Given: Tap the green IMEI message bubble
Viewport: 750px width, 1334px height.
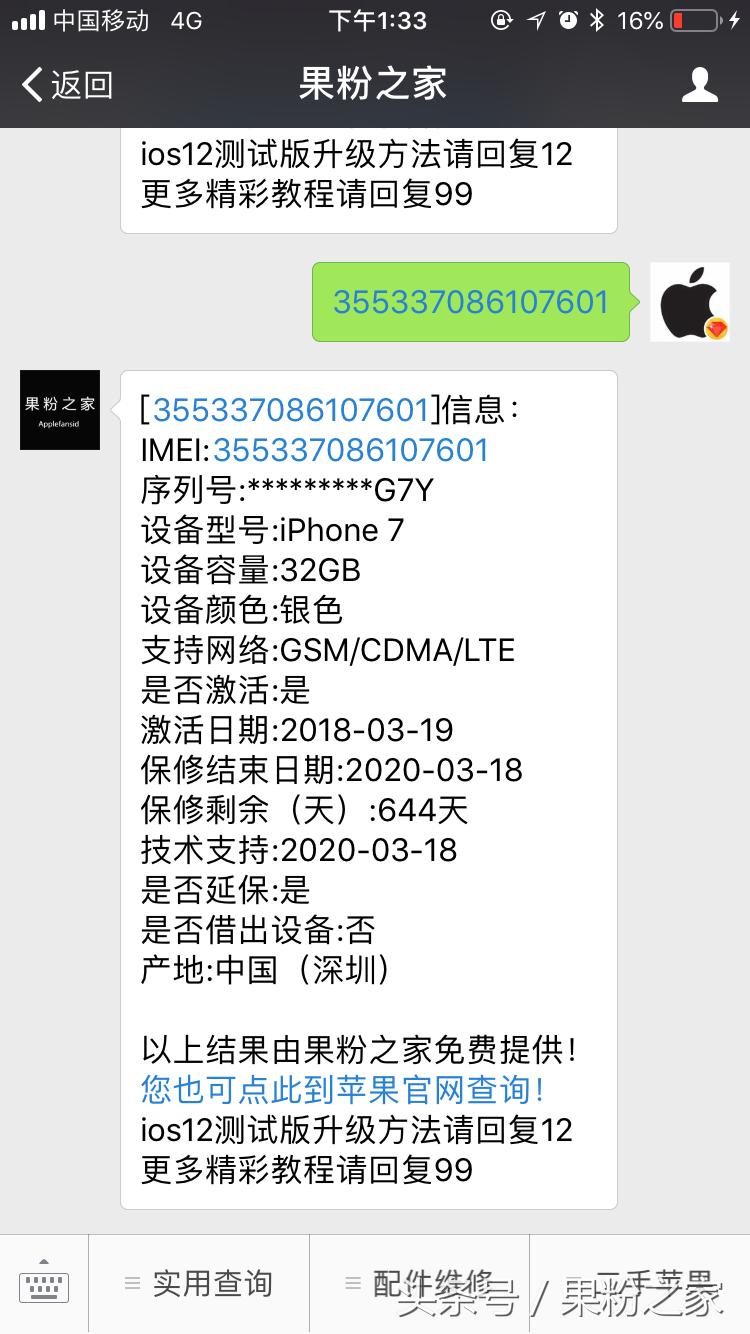Looking at the screenshot, I should [x=470, y=302].
